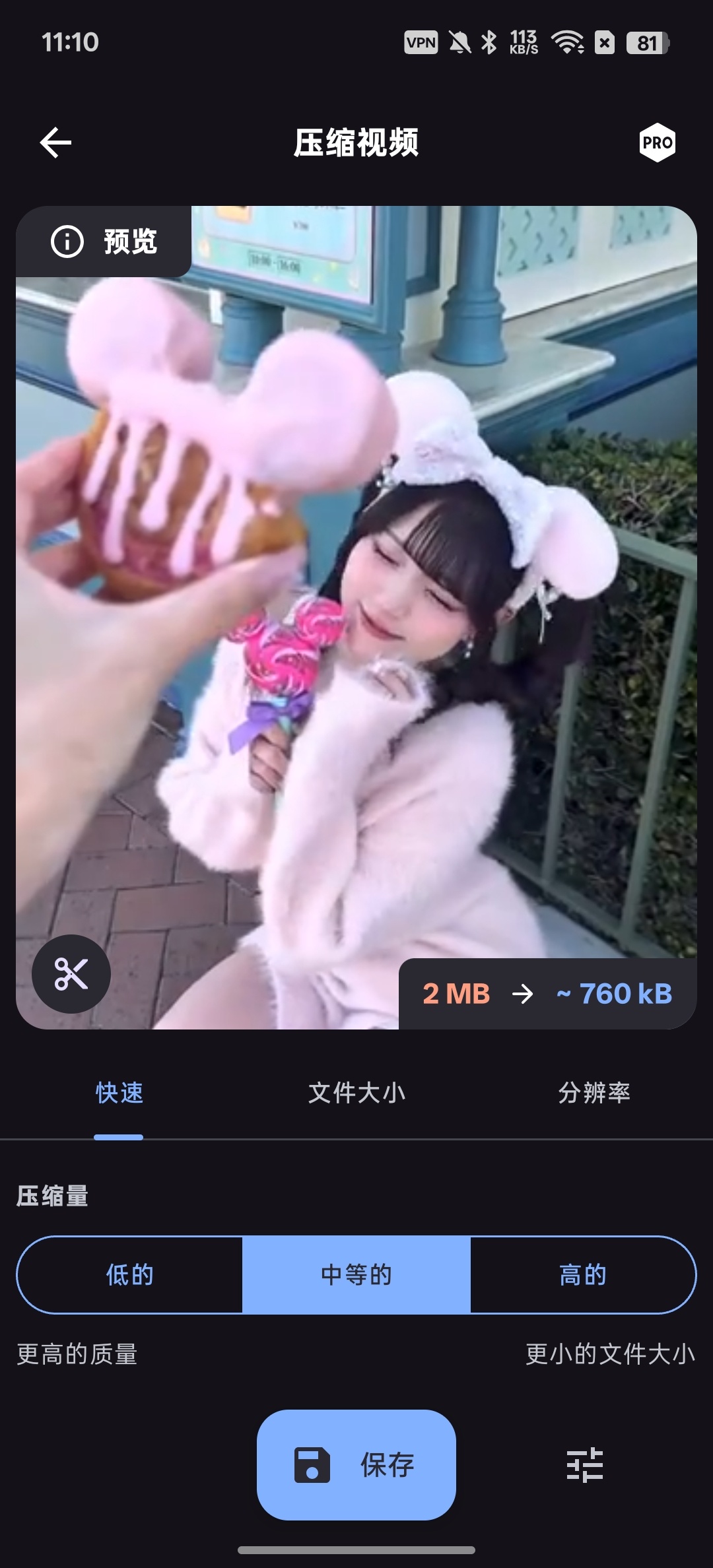This screenshot has height=1568, width=713.
Task: Choose 中等的 compression level
Action: click(x=356, y=1275)
